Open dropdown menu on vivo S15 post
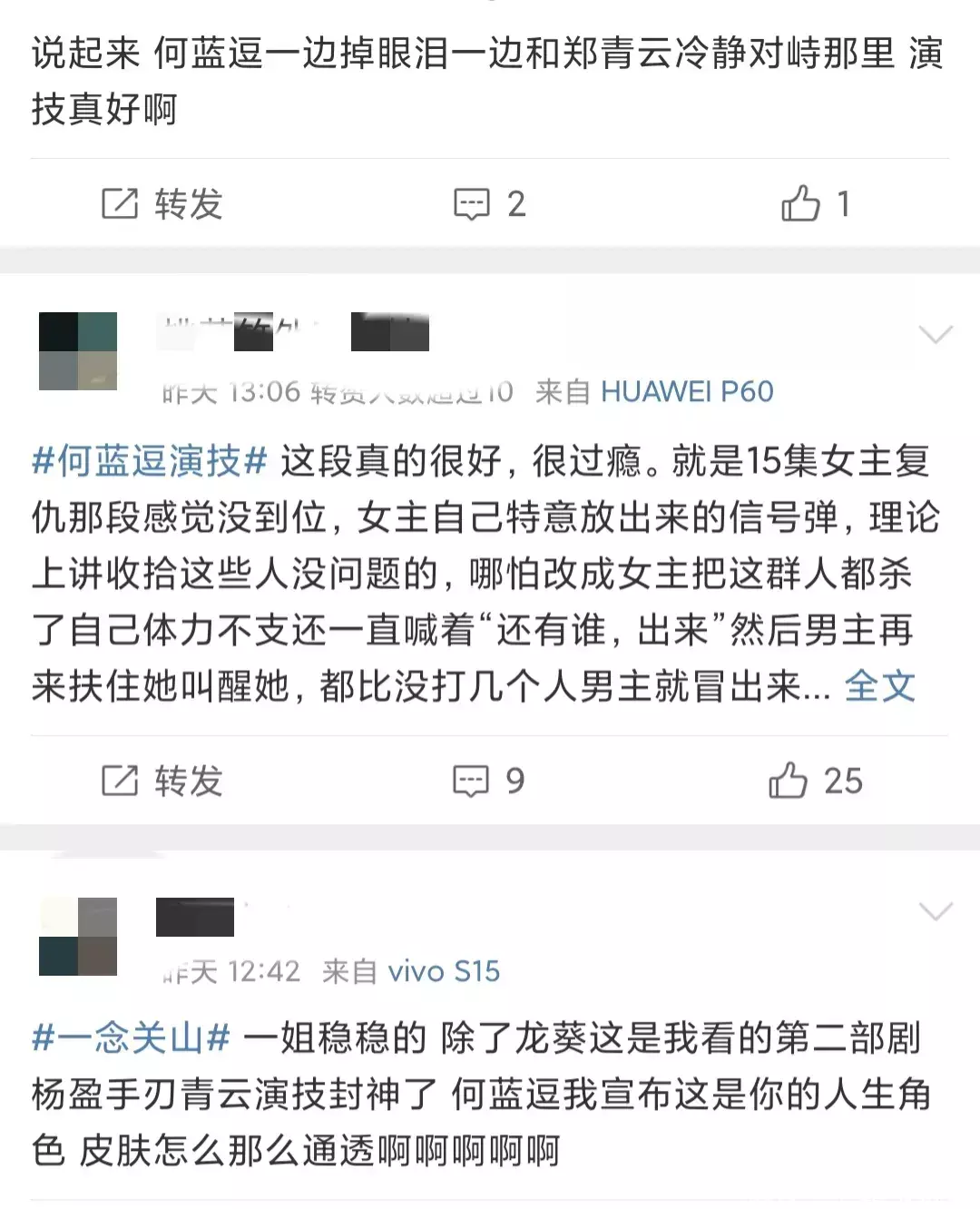Image resolution: width=980 pixels, height=1209 pixels. (935, 910)
